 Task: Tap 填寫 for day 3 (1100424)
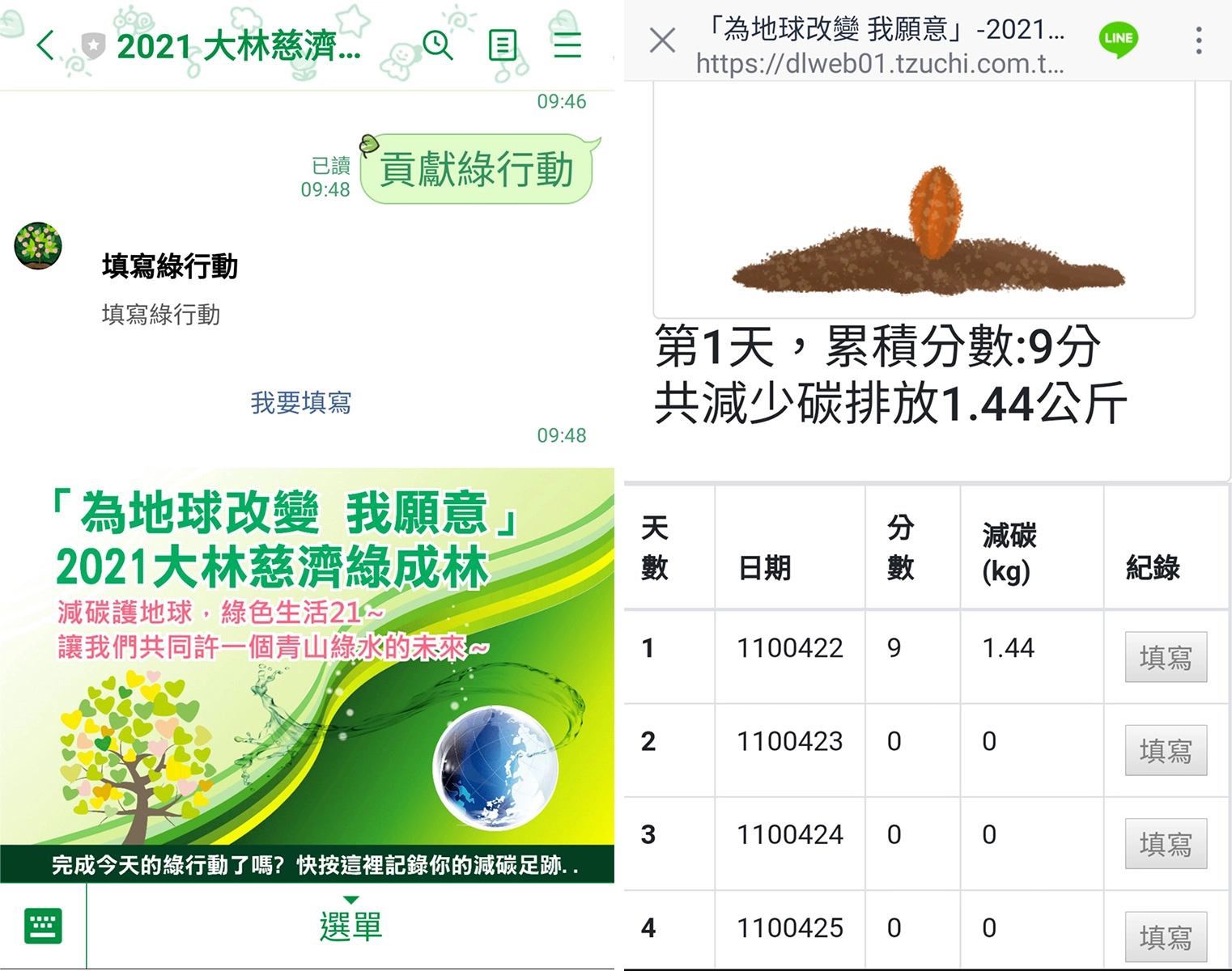coord(1165,844)
